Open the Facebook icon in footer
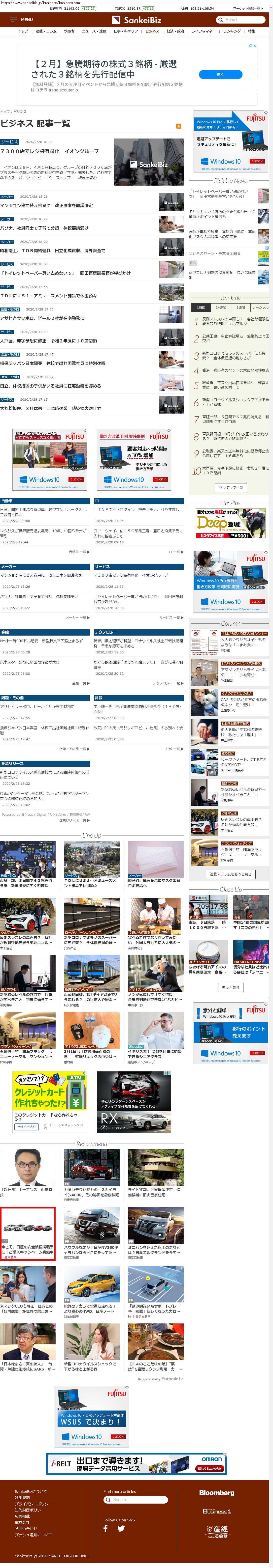 click(106, 1528)
